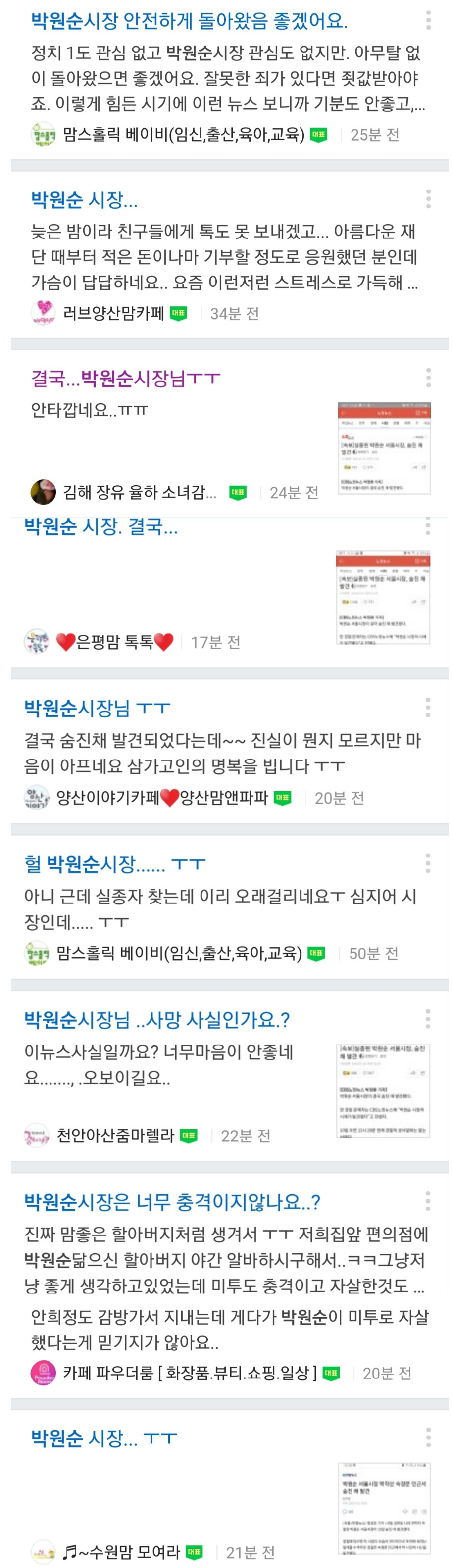The image size is (452, 1568).
Task: Open overflow menu on '헐 박원순시장' post
Action: pos(428,863)
